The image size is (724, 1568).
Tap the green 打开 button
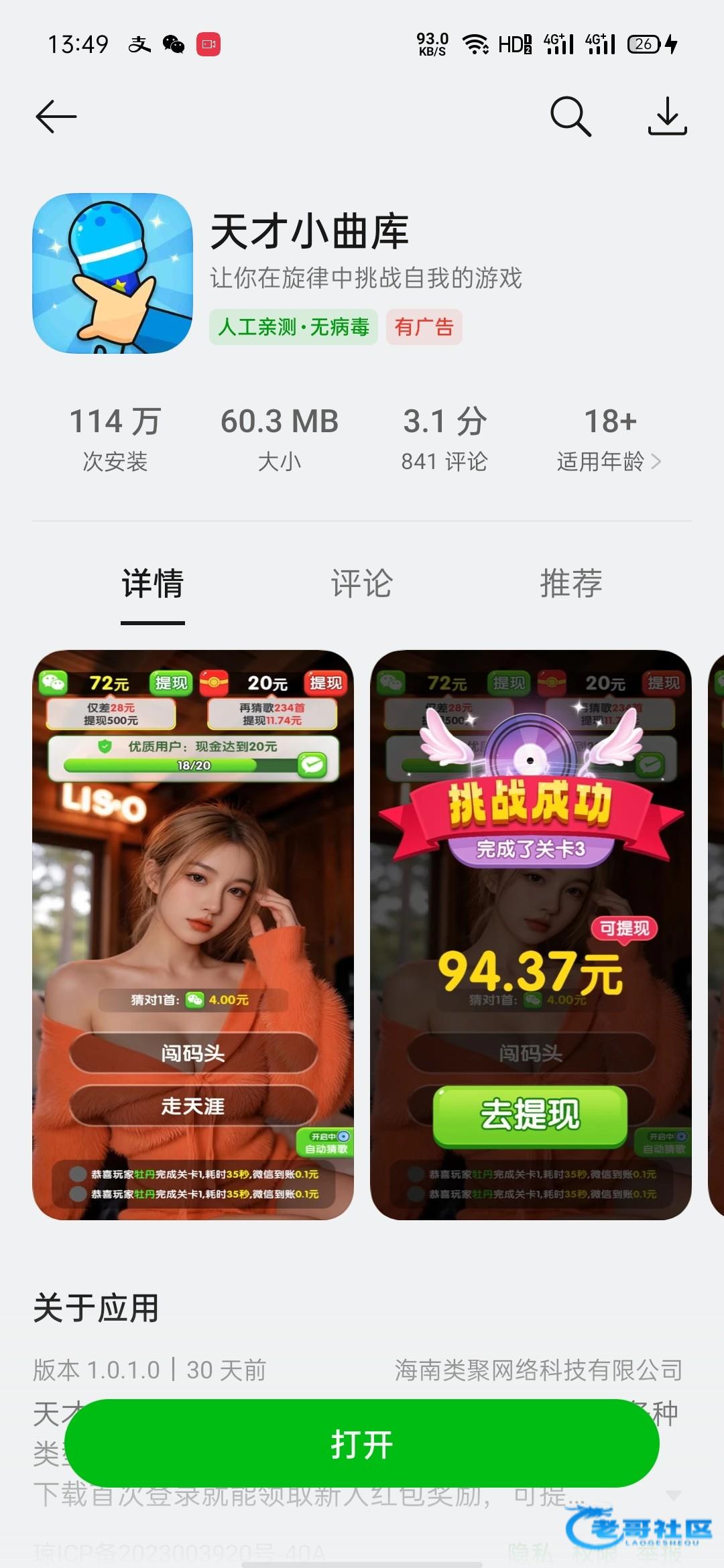[362, 1444]
